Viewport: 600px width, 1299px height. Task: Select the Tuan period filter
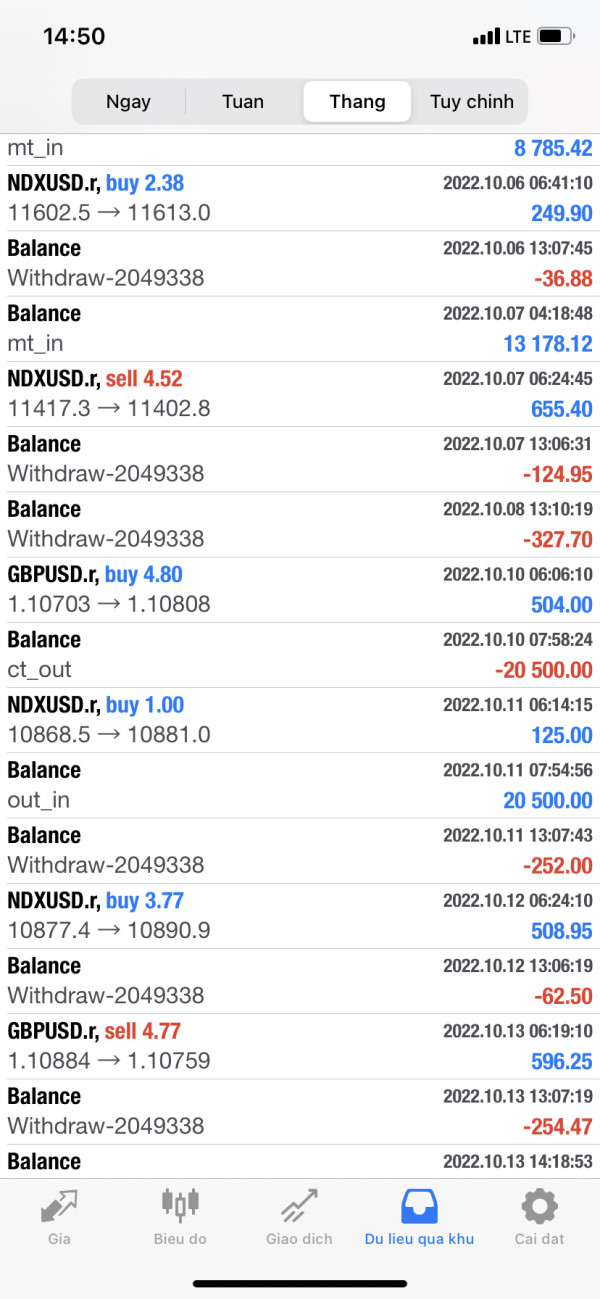pos(243,102)
